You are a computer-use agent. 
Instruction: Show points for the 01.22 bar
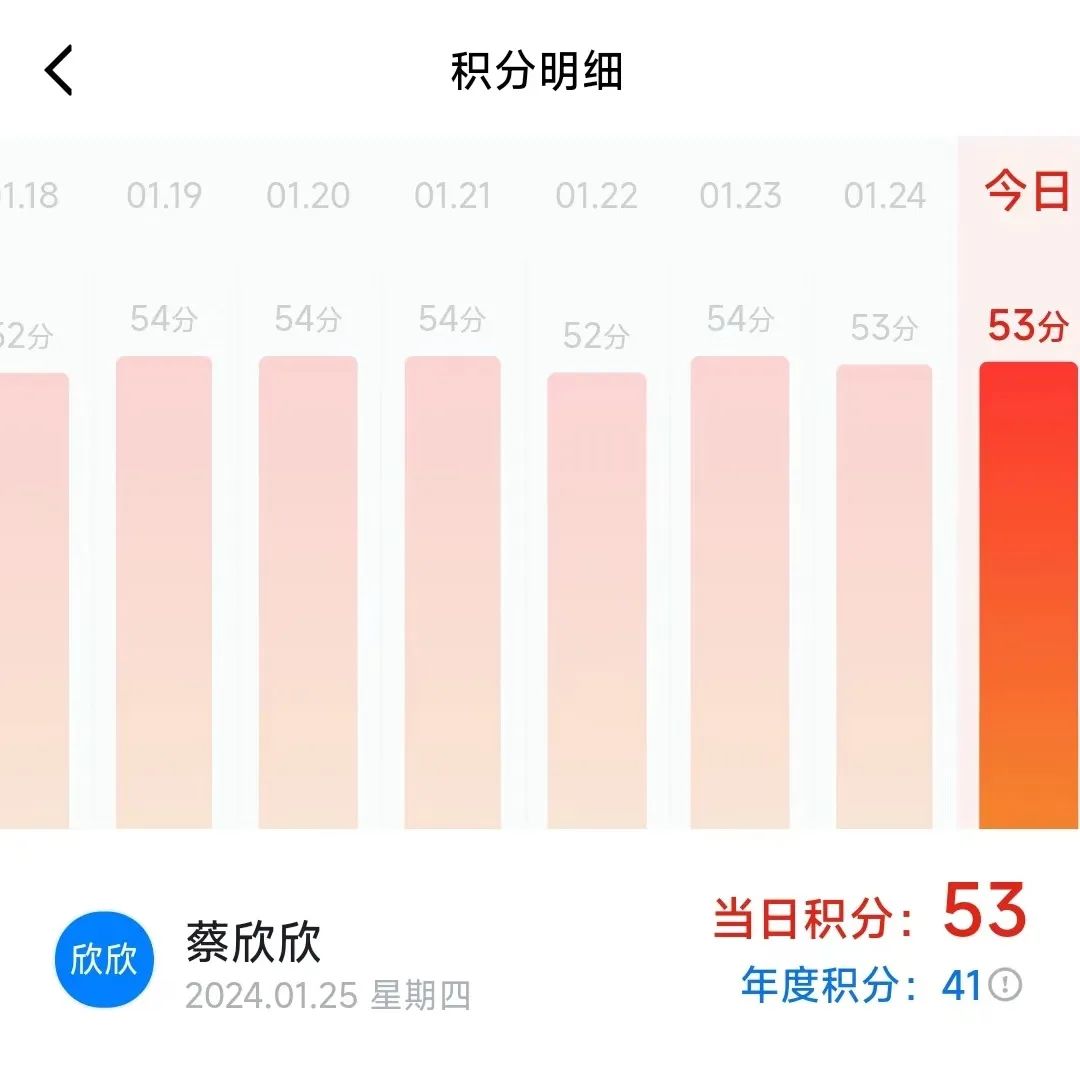596,600
